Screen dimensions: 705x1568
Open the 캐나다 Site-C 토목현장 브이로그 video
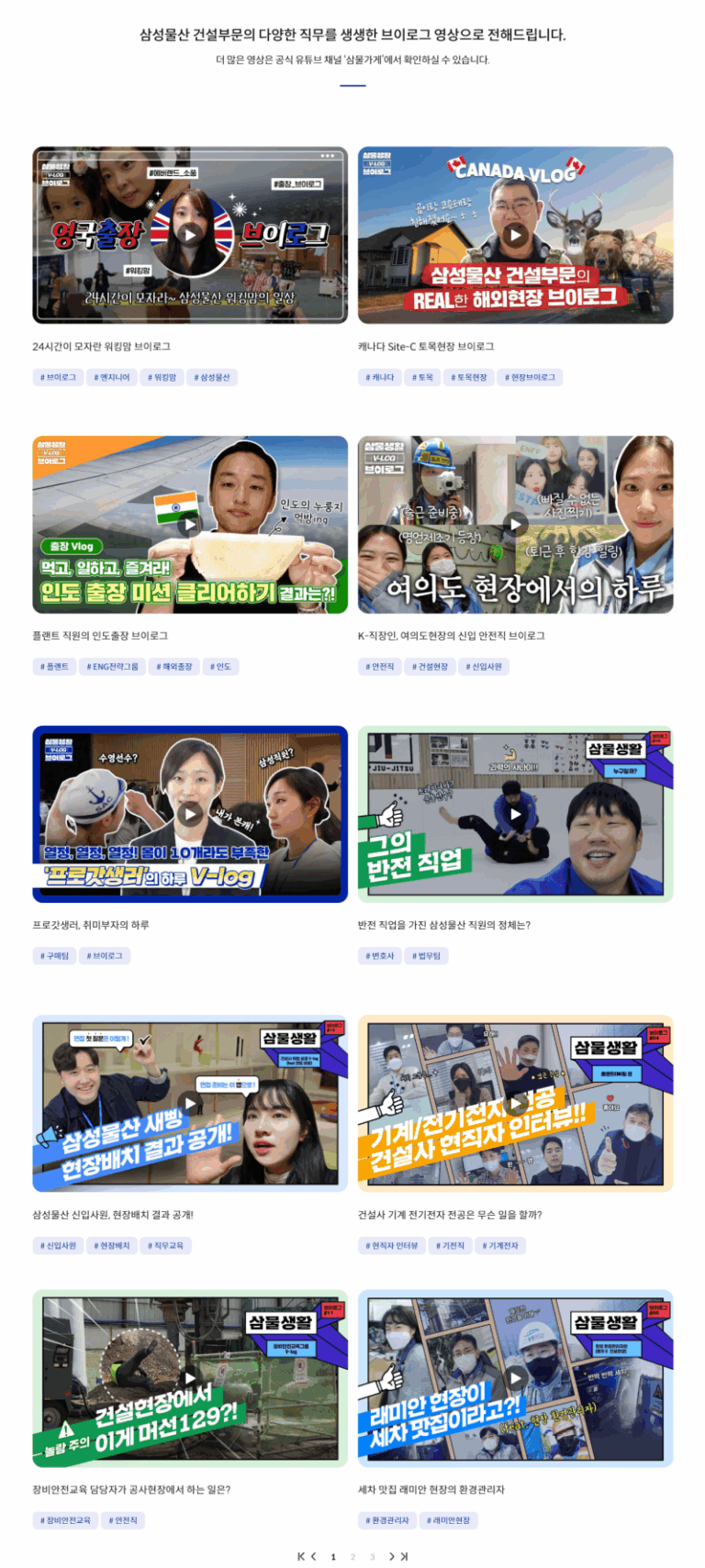pyautogui.click(x=515, y=234)
